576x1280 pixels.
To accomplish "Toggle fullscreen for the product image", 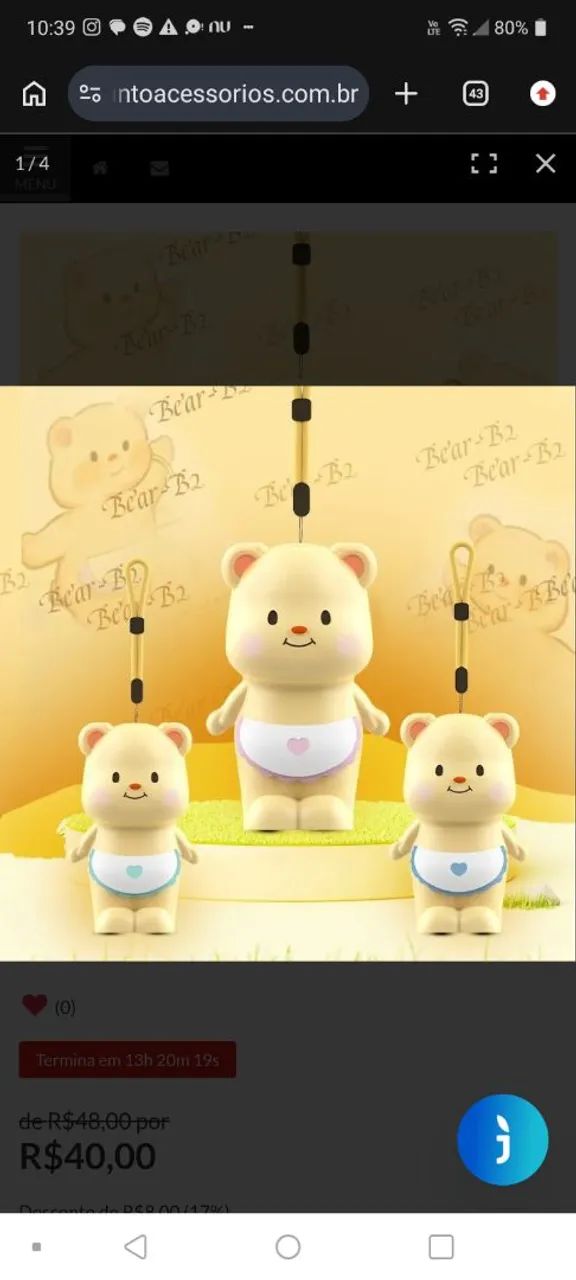I will [x=484, y=163].
